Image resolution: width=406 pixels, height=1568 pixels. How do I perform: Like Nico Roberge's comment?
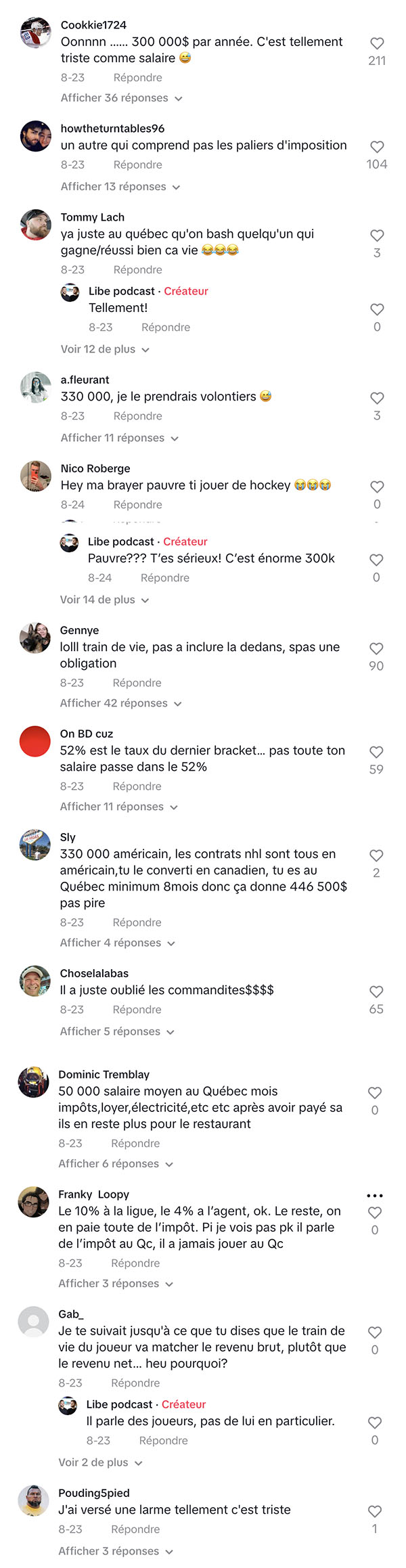[x=377, y=487]
